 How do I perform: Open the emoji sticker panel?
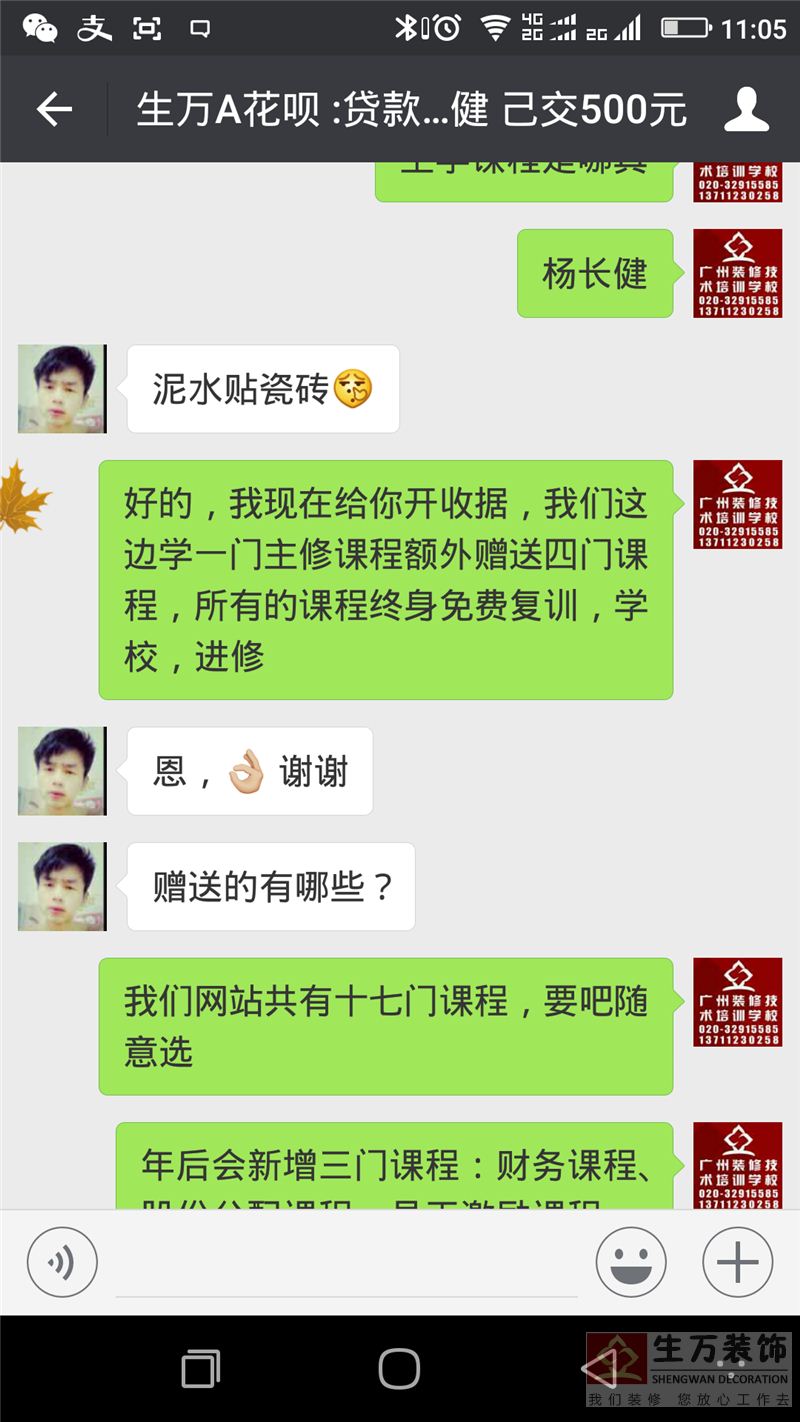(631, 1262)
